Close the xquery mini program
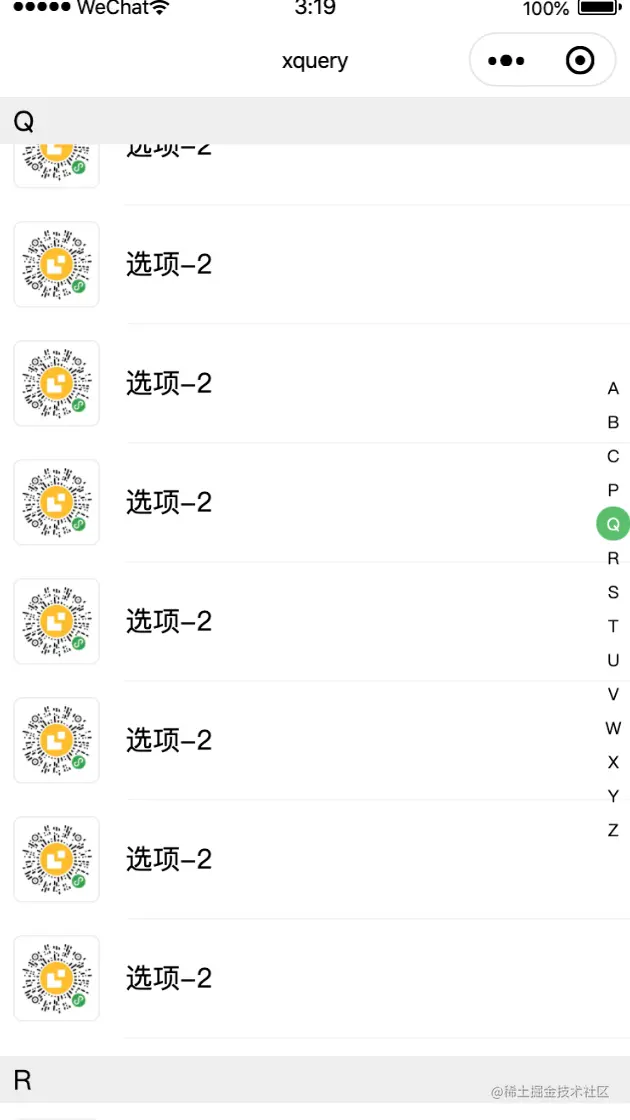Screen dimensions: 630x1120 pos(580,61)
